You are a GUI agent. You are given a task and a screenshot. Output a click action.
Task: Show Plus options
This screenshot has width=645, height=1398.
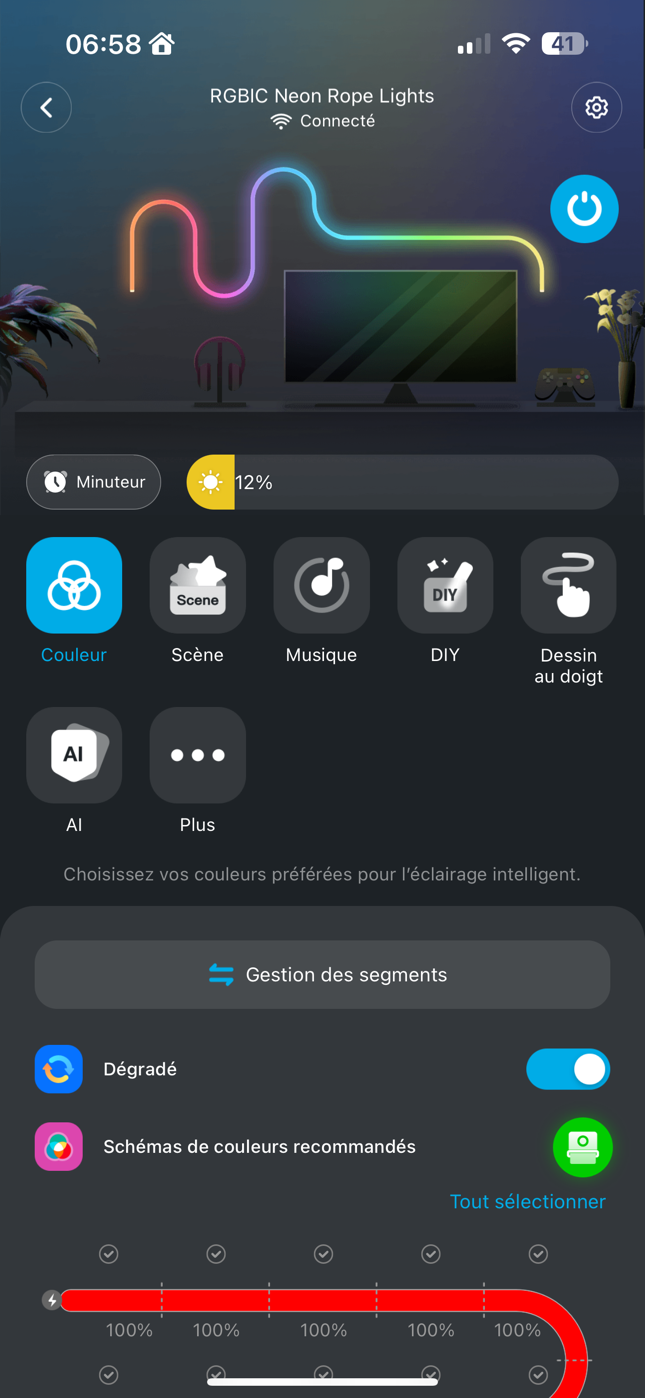197,756
